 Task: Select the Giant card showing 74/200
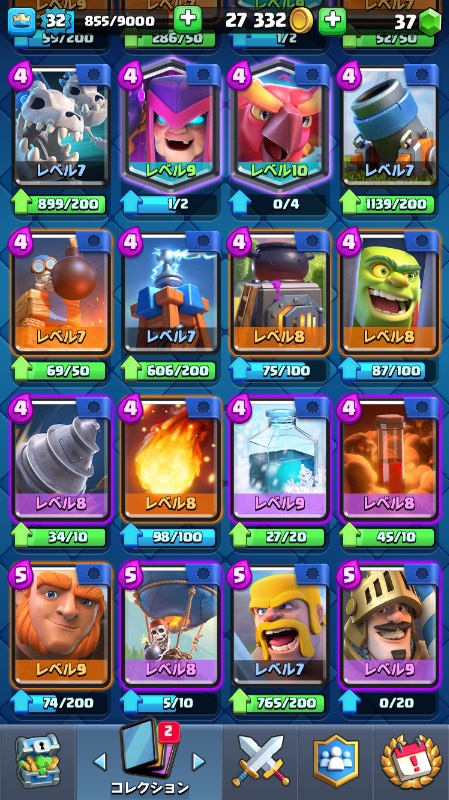(x=61, y=625)
